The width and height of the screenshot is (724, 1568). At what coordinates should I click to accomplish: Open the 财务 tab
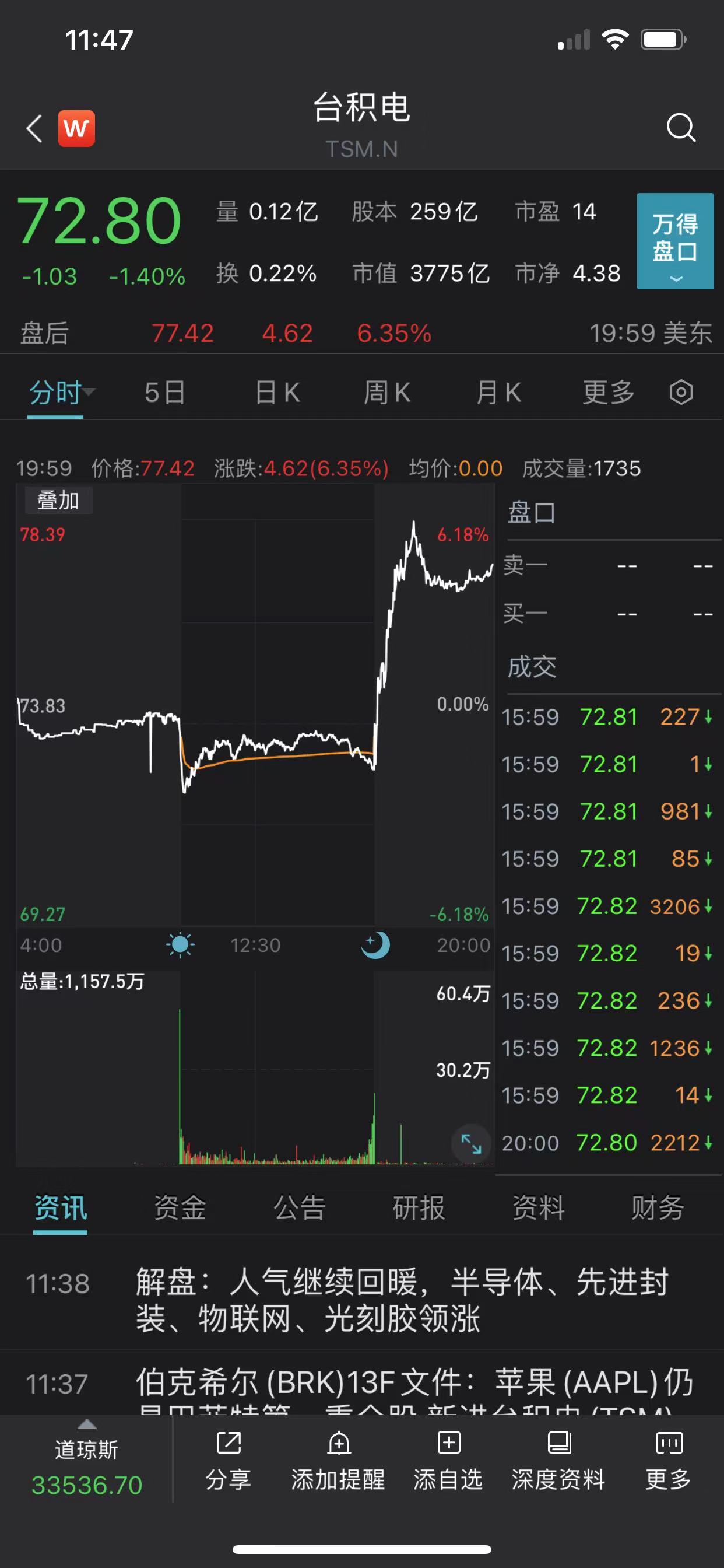pyautogui.click(x=657, y=1207)
